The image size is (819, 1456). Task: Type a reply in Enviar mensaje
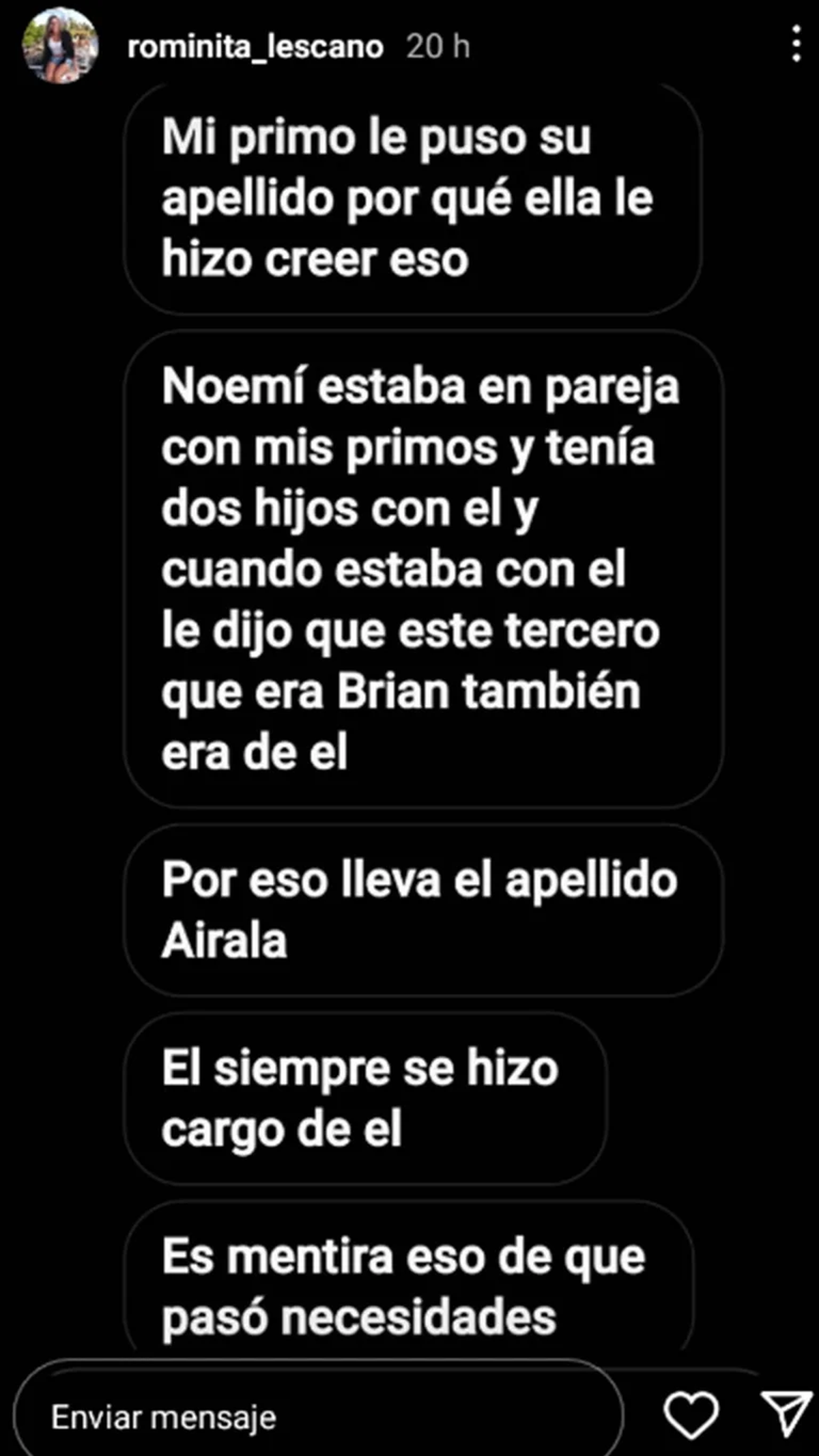coord(314,1418)
